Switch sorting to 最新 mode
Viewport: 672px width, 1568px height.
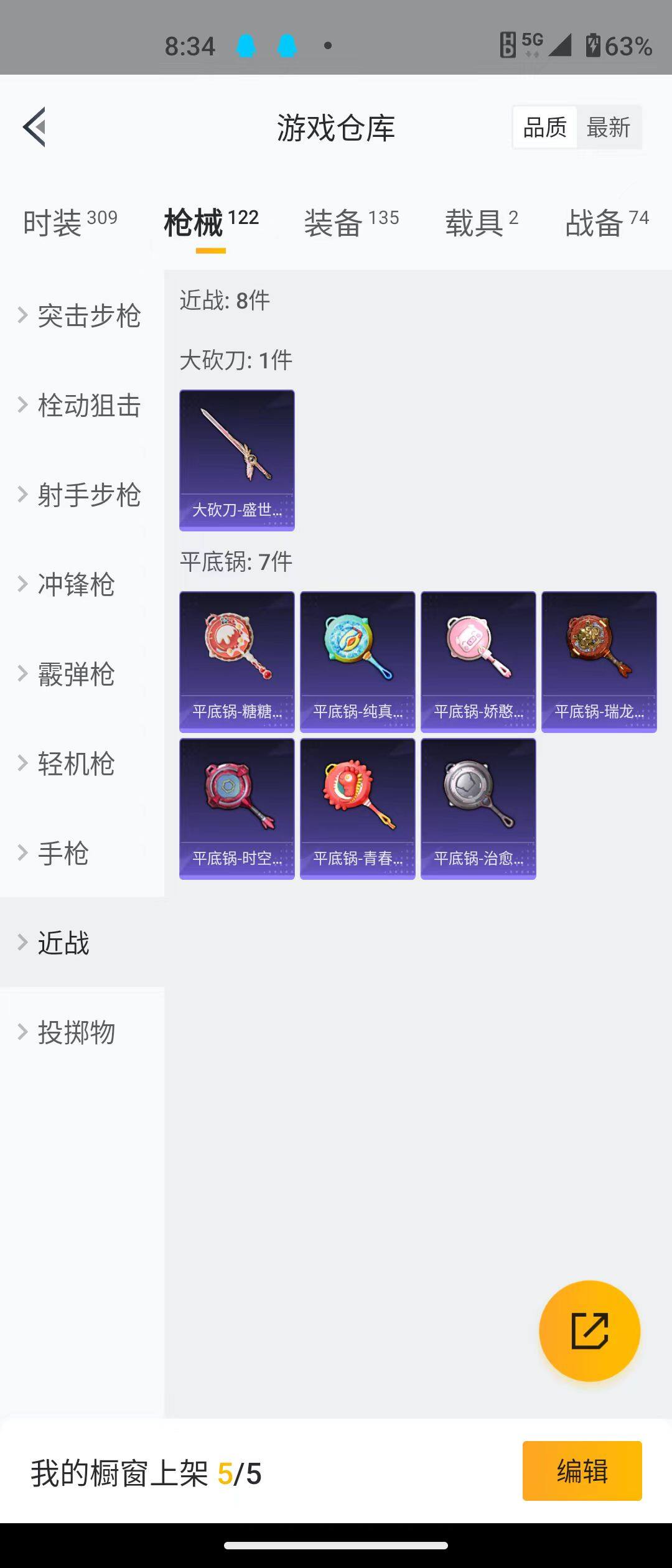click(609, 127)
